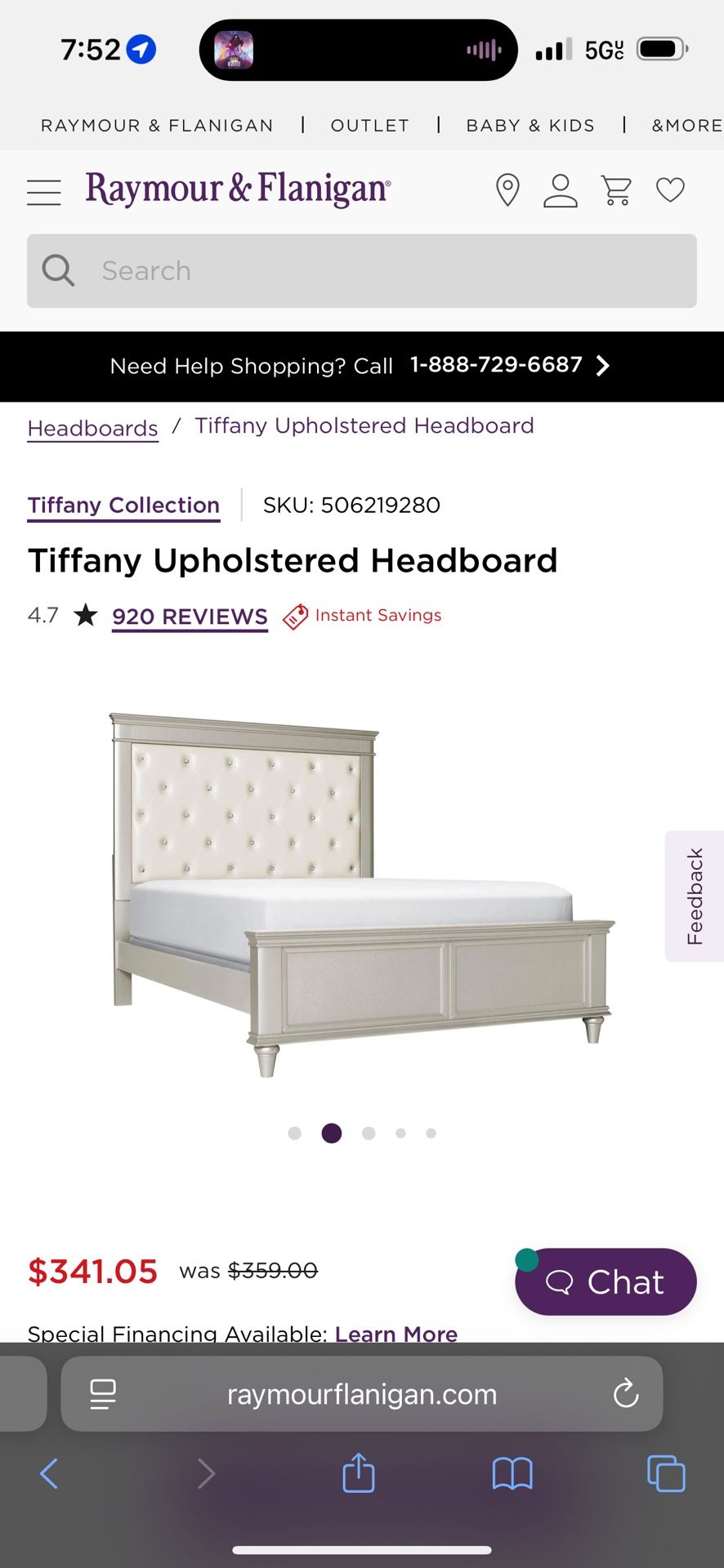The image size is (724, 1568).
Task: Open the Baby & Kids section
Action: coord(530,125)
